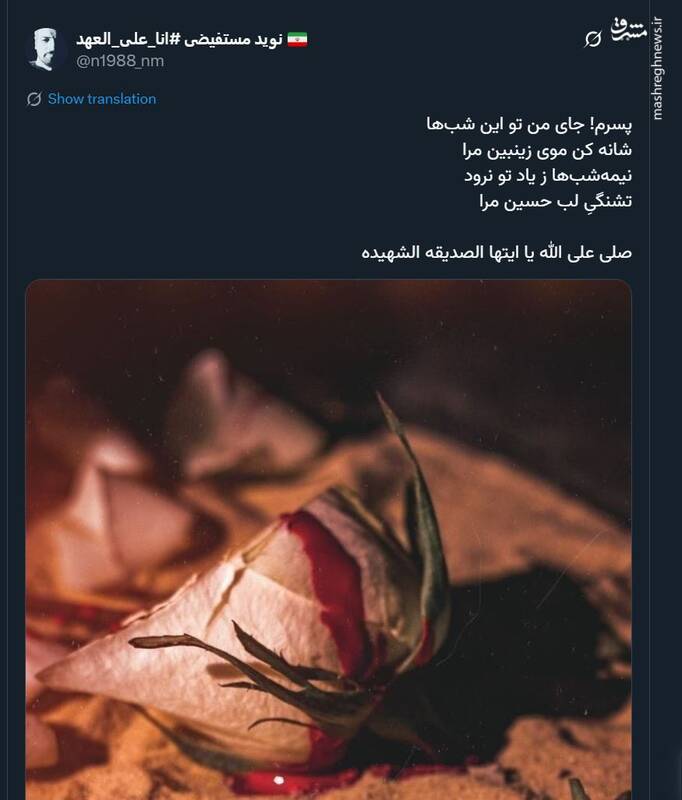The height and width of the screenshot is (800, 682).
Task: Tap the Grok explain icon on the tweet
Action: (x=592, y=39)
